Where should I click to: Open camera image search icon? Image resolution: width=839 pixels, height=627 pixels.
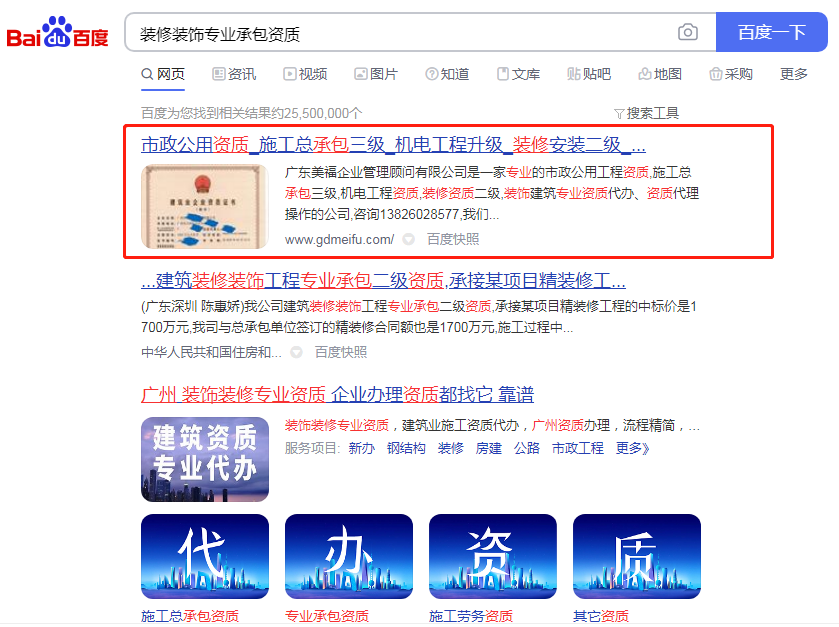tap(688, 33)
